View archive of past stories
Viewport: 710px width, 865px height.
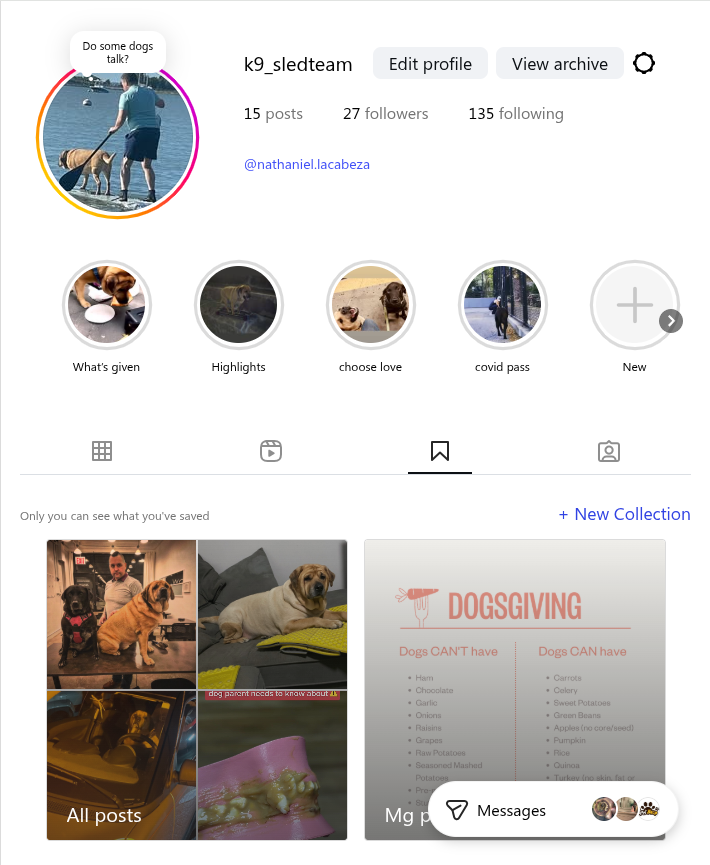coord(559,64)
